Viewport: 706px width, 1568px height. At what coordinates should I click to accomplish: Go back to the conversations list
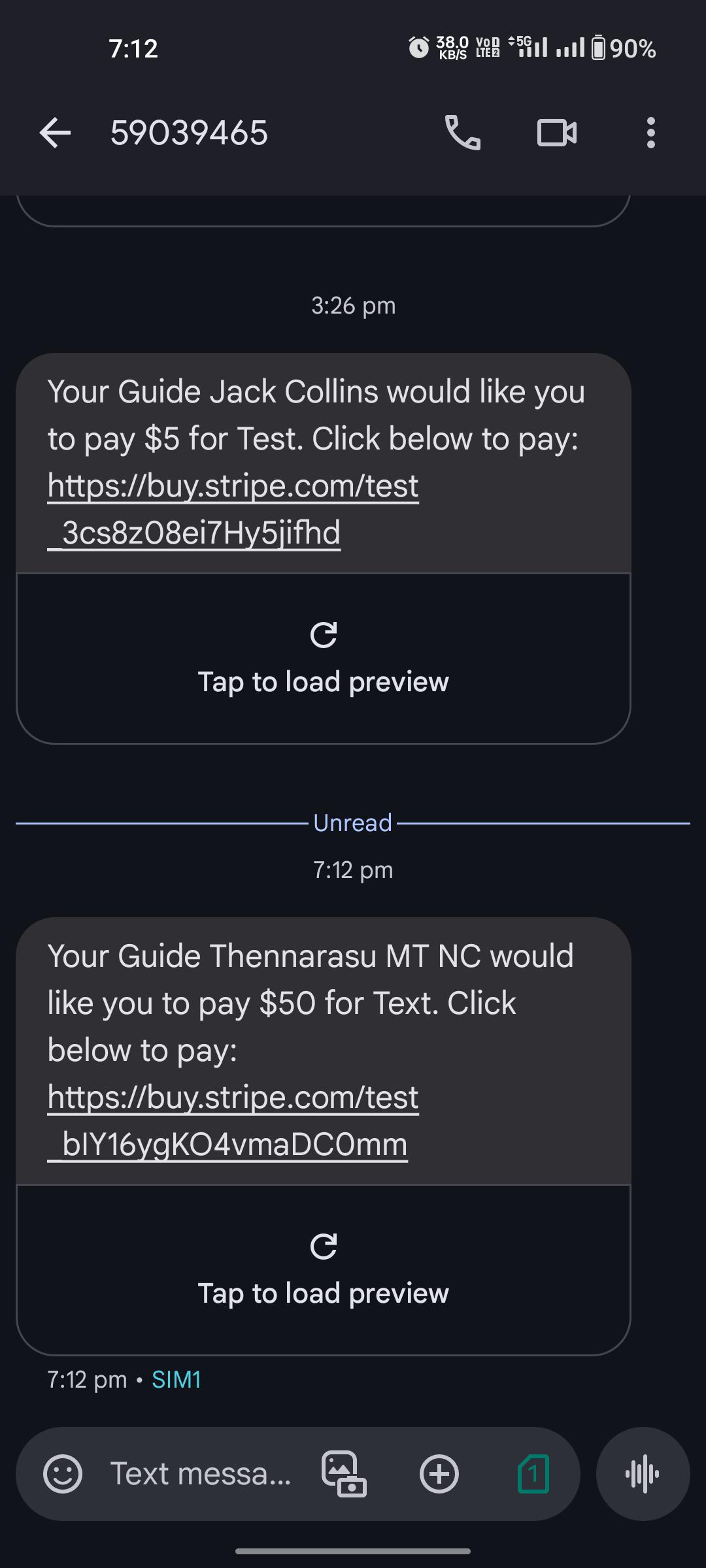point(55,133)
